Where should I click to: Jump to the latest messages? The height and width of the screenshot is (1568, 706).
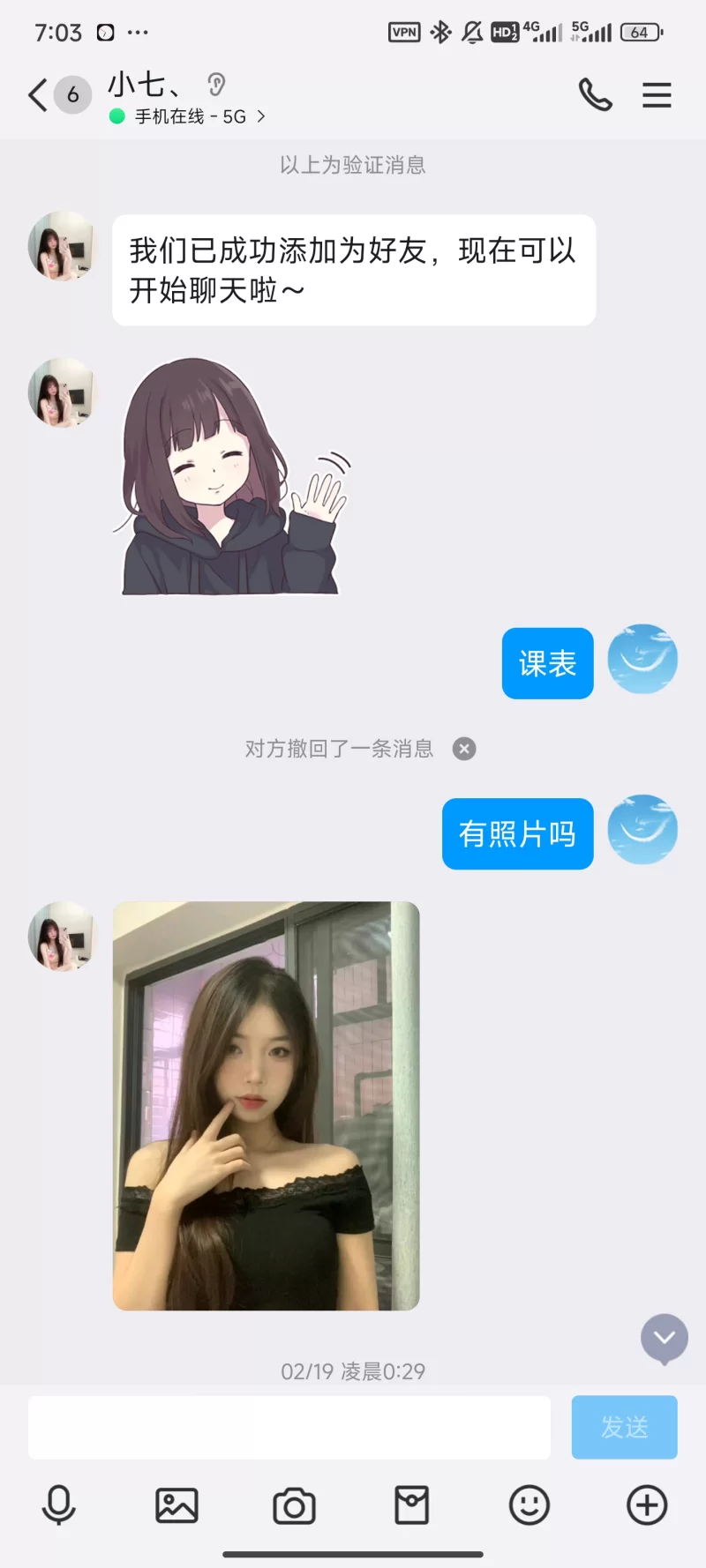coord(664,1338)
